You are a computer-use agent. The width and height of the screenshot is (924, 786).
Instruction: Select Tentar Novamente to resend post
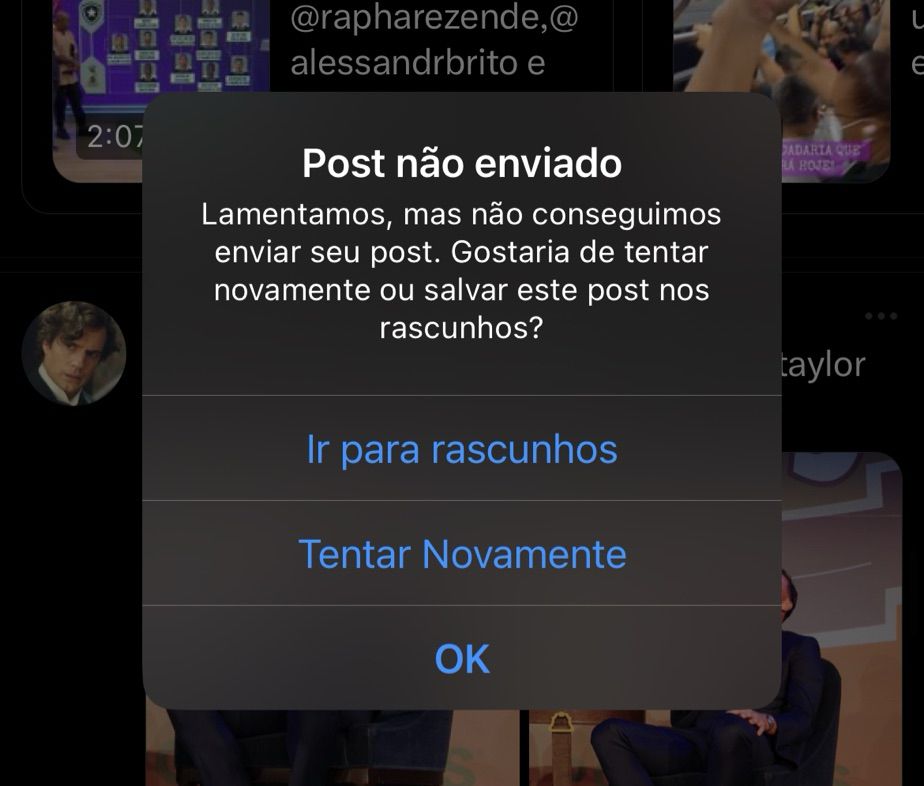(462, 553)
